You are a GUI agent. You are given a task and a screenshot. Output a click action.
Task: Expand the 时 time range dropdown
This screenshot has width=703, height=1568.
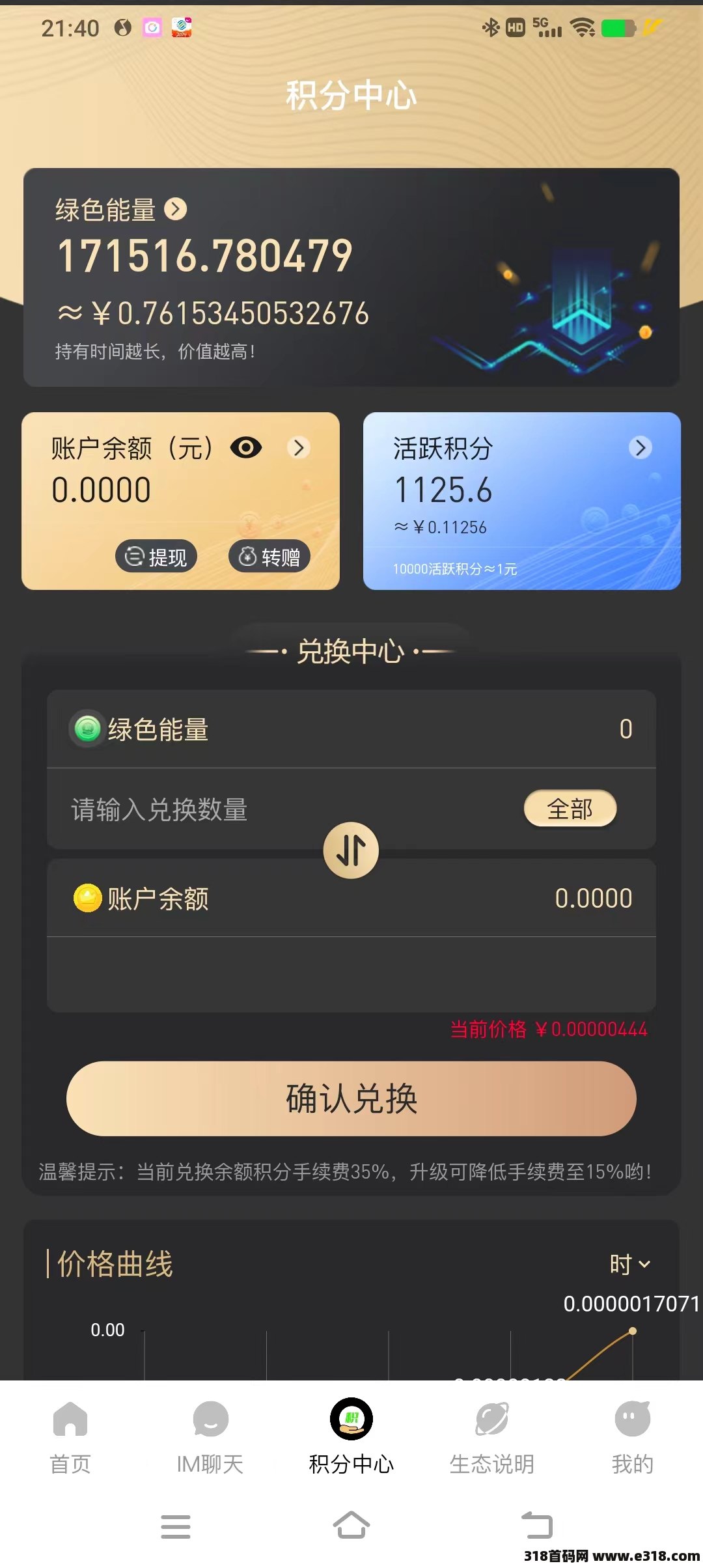coord(629,1264)
